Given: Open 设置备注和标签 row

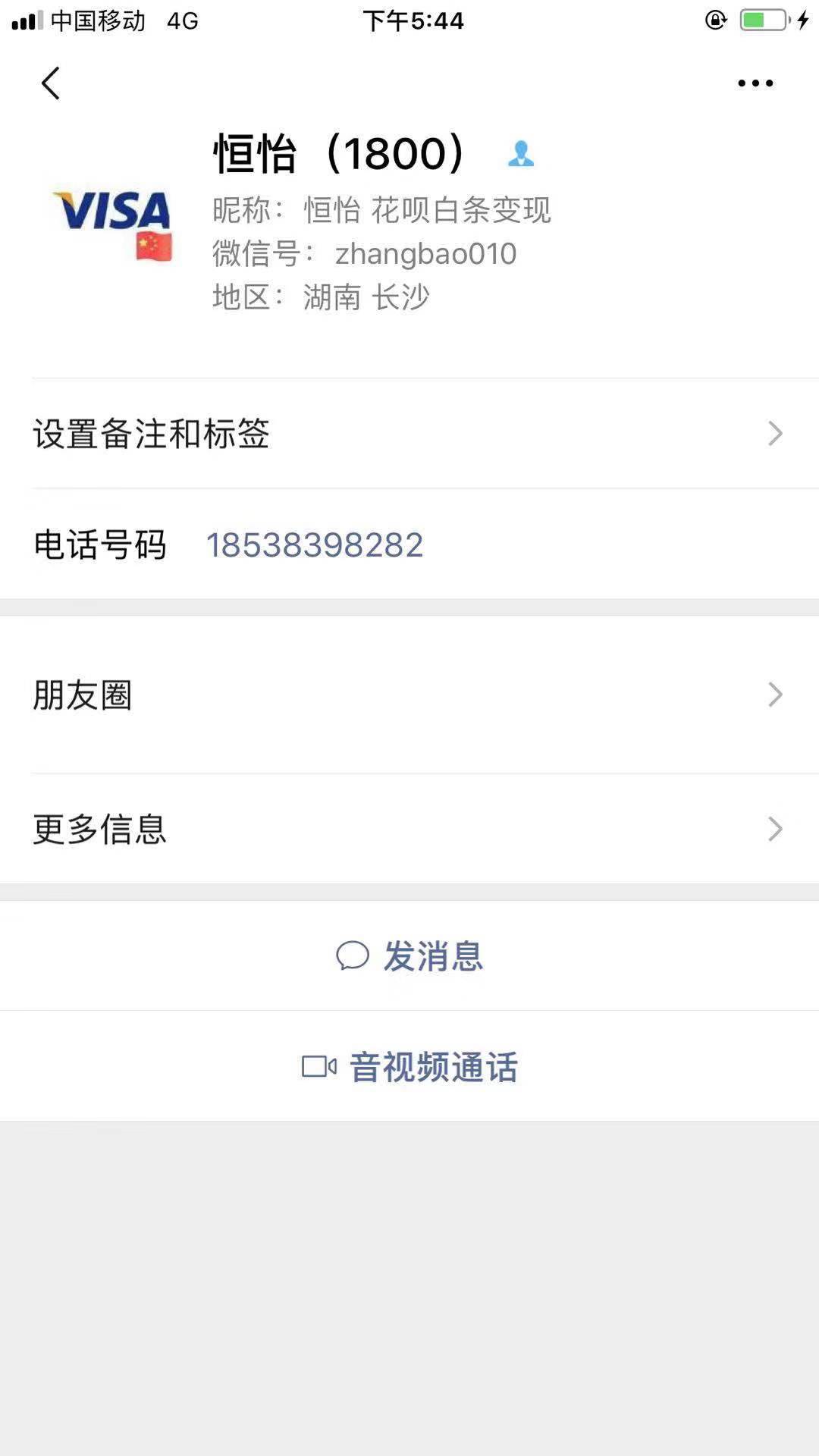Looking at the screenshot, I should (x=409, y=433).
